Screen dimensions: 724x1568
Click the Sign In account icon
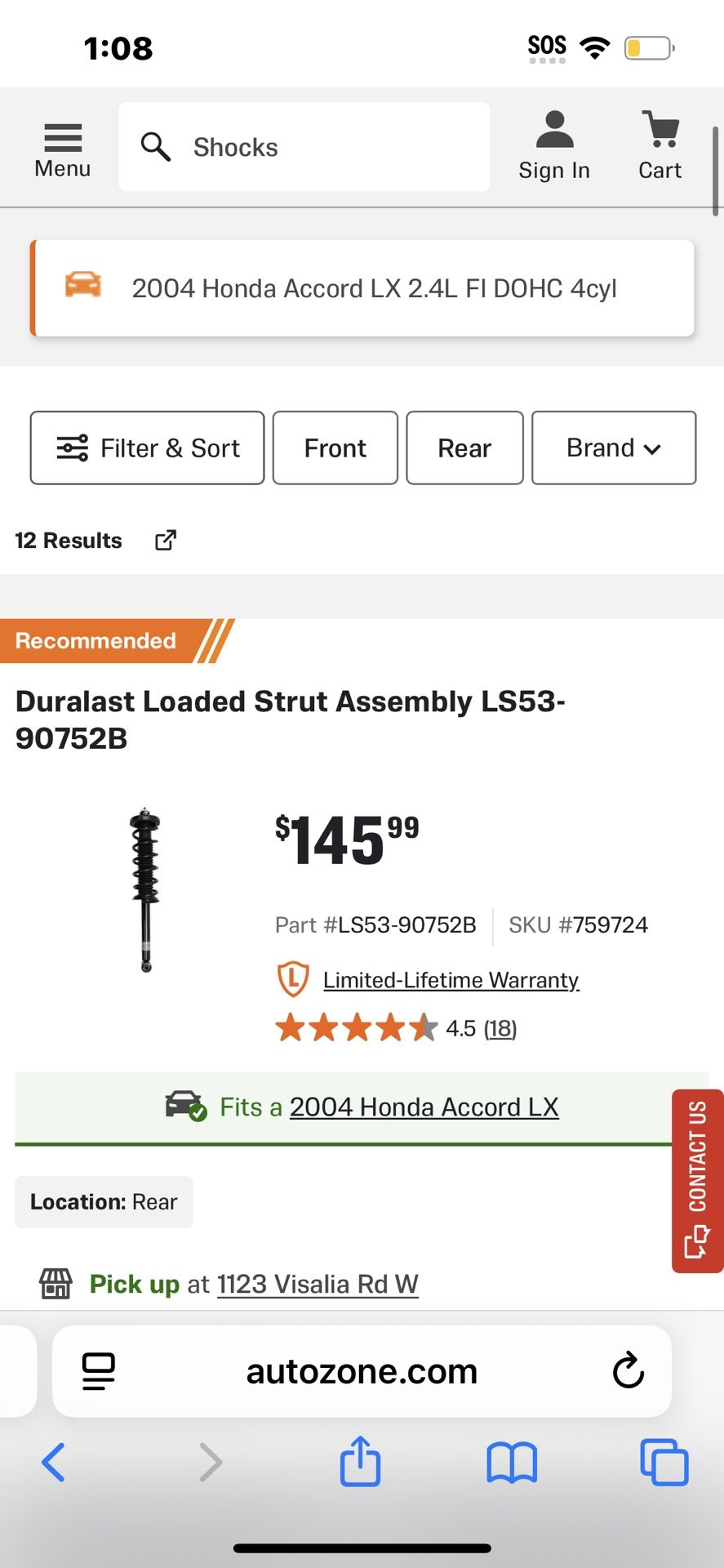(x=553, y=131)
